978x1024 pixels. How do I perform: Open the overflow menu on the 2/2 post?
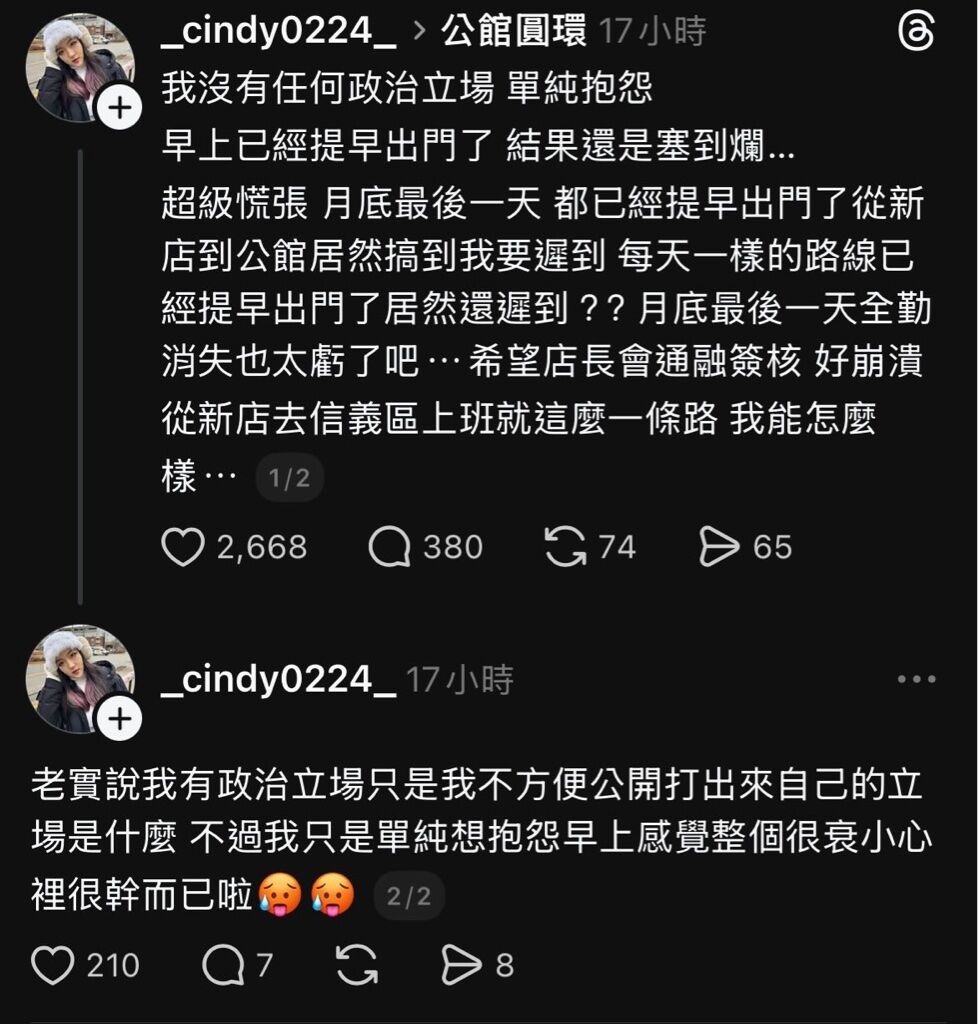[x=916, y=680]
